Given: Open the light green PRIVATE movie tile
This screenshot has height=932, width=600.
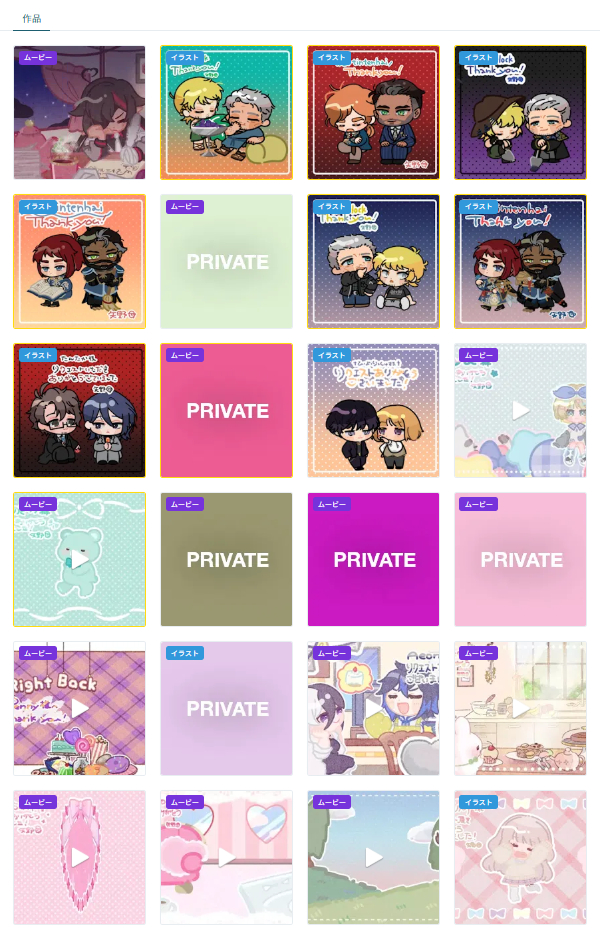Looking at the screenshot, I should click(226, 261).
